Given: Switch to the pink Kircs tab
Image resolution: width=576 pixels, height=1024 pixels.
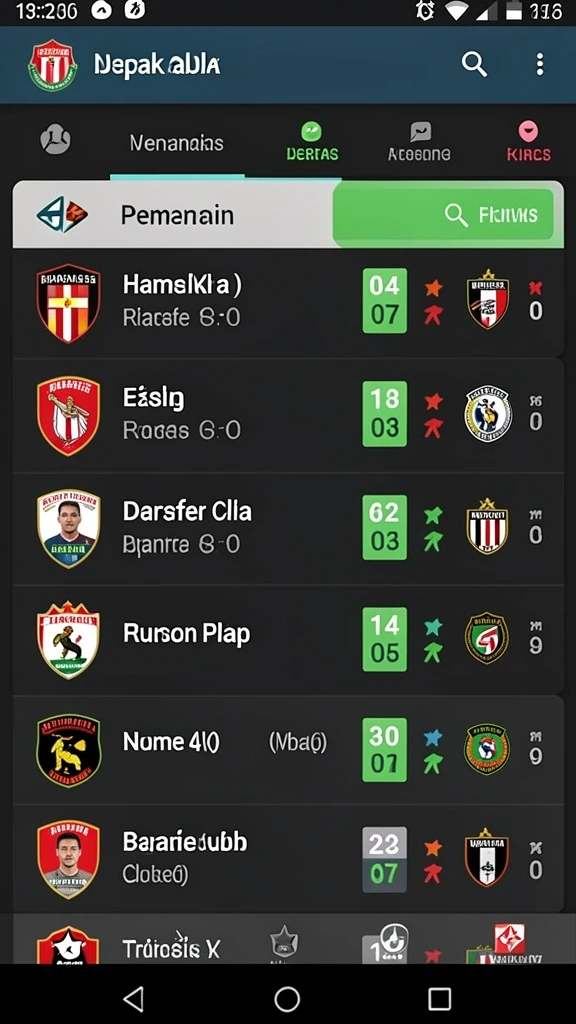Looking at the screenshot, I should pos(528,142).
